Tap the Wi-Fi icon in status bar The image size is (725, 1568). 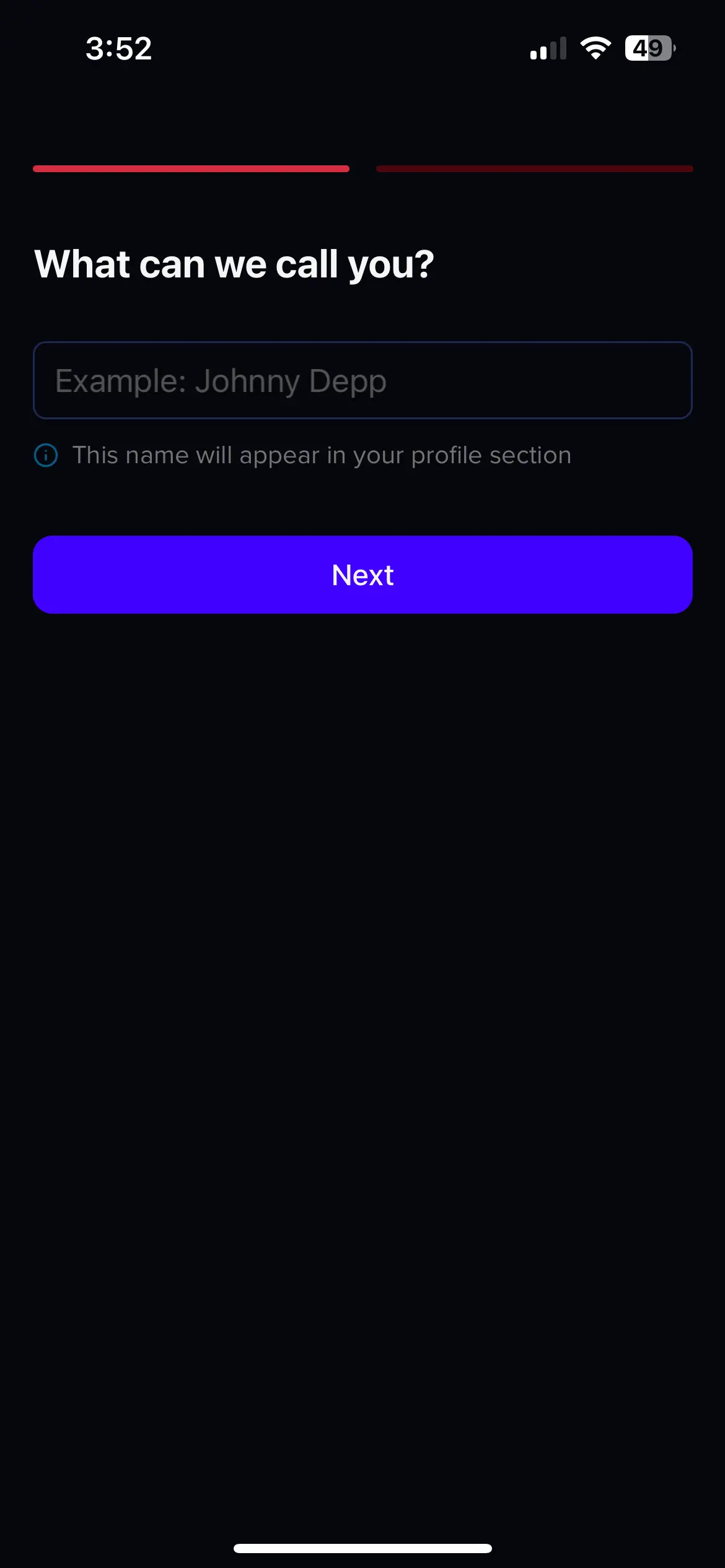596,47
